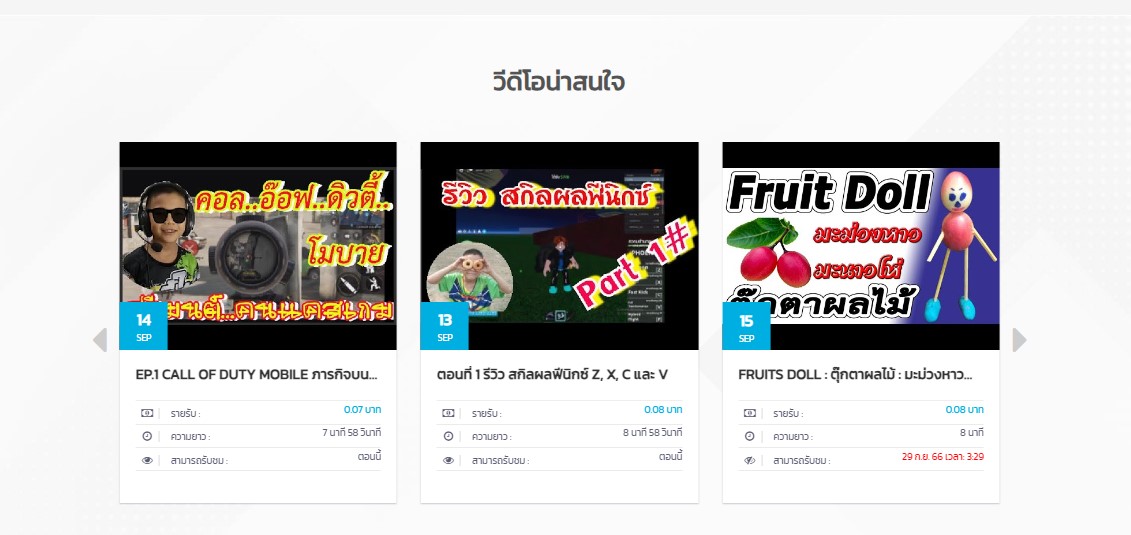1131x535 pixels.
Task: Open title link EP.1 CALL OF DUTY MOBILE
Action: click(257, 375)
